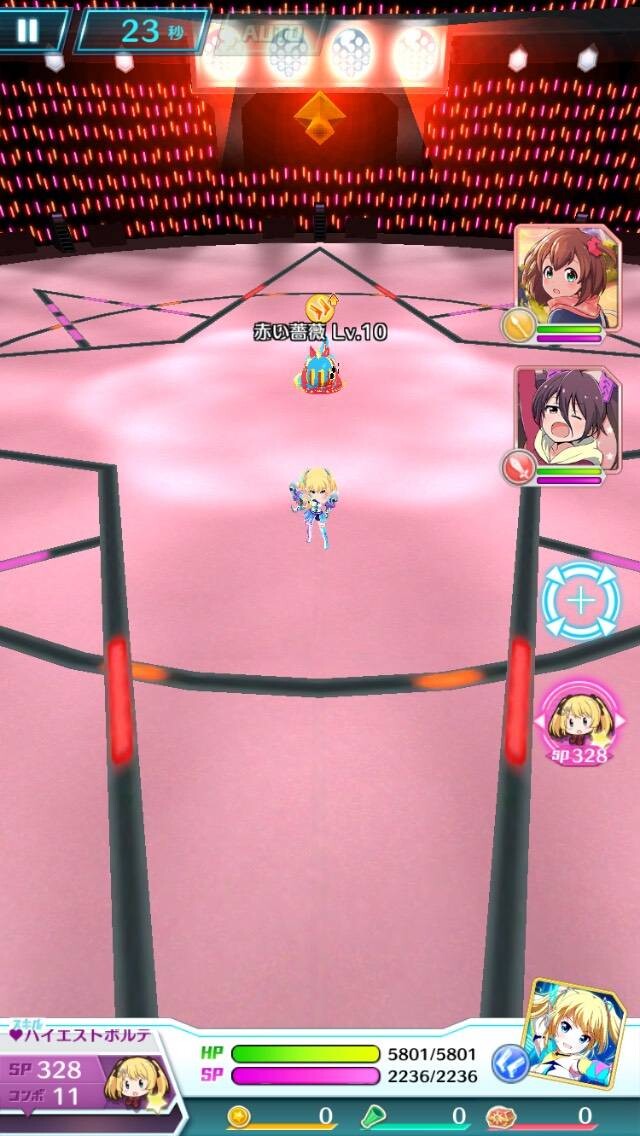The height and width of the screenshot is (1136, 640).
Task: Pause the battle
Action: pyautogui.click(x=29, y=30)
